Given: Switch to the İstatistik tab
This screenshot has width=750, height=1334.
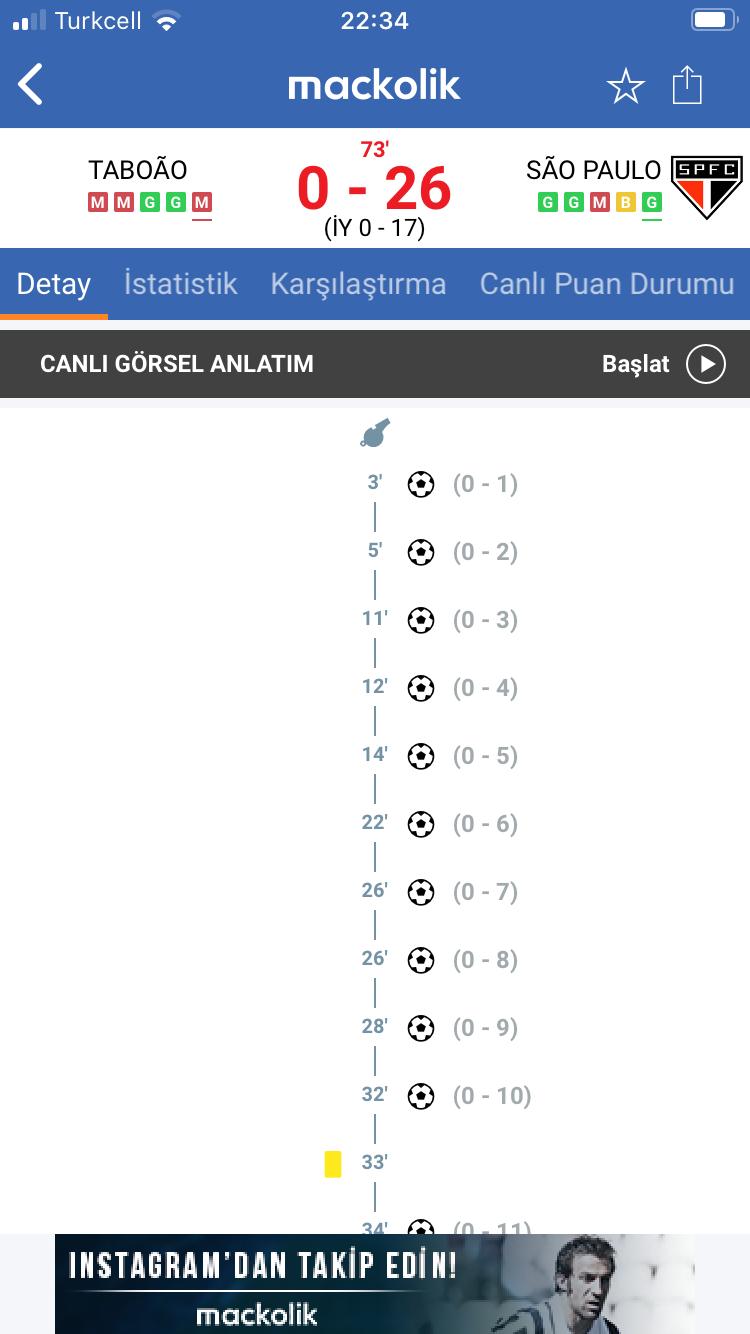Looking at the screenshot, I should [x=181, y=284].
